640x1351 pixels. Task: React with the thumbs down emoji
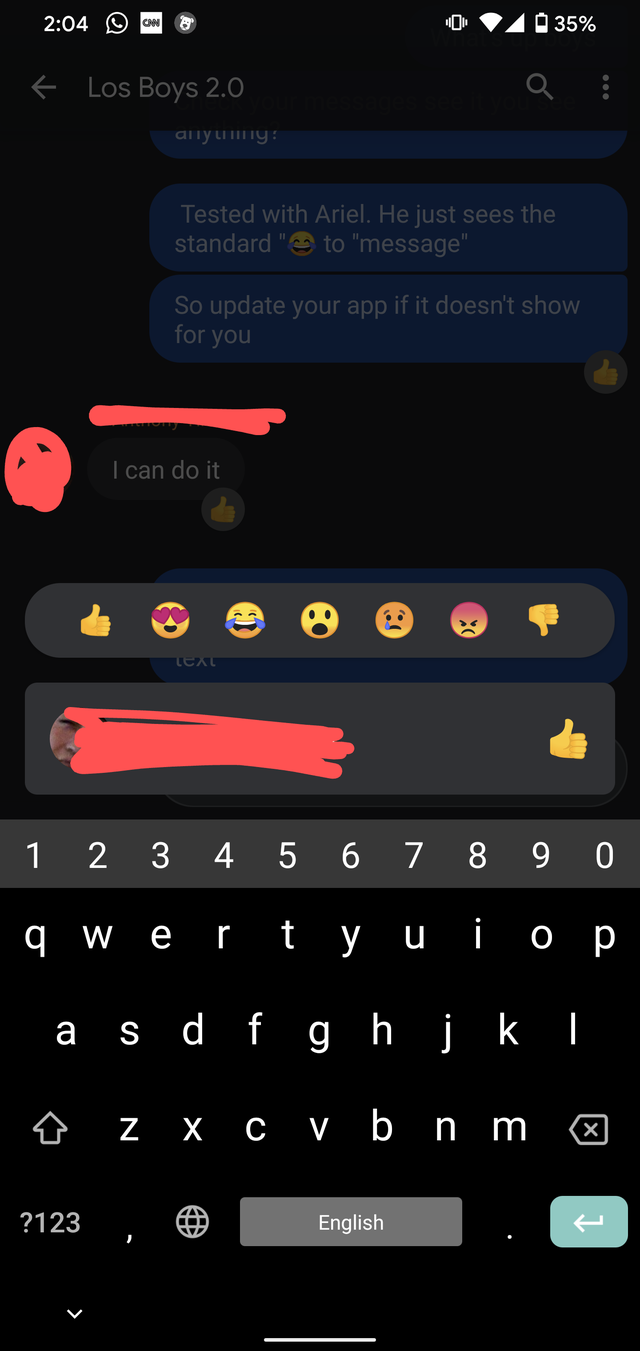(x=544, y=621)
